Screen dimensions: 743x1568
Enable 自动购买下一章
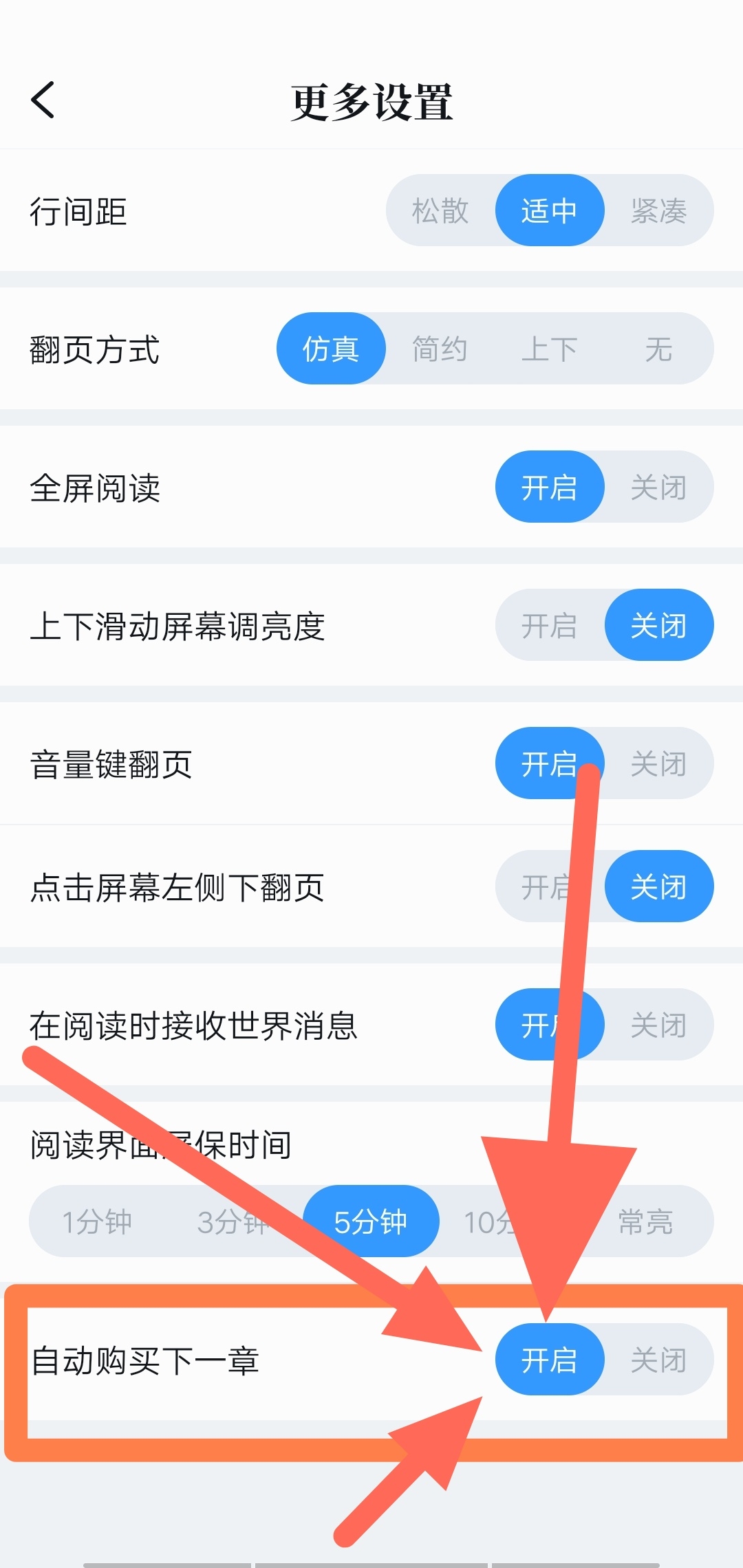549,1360
